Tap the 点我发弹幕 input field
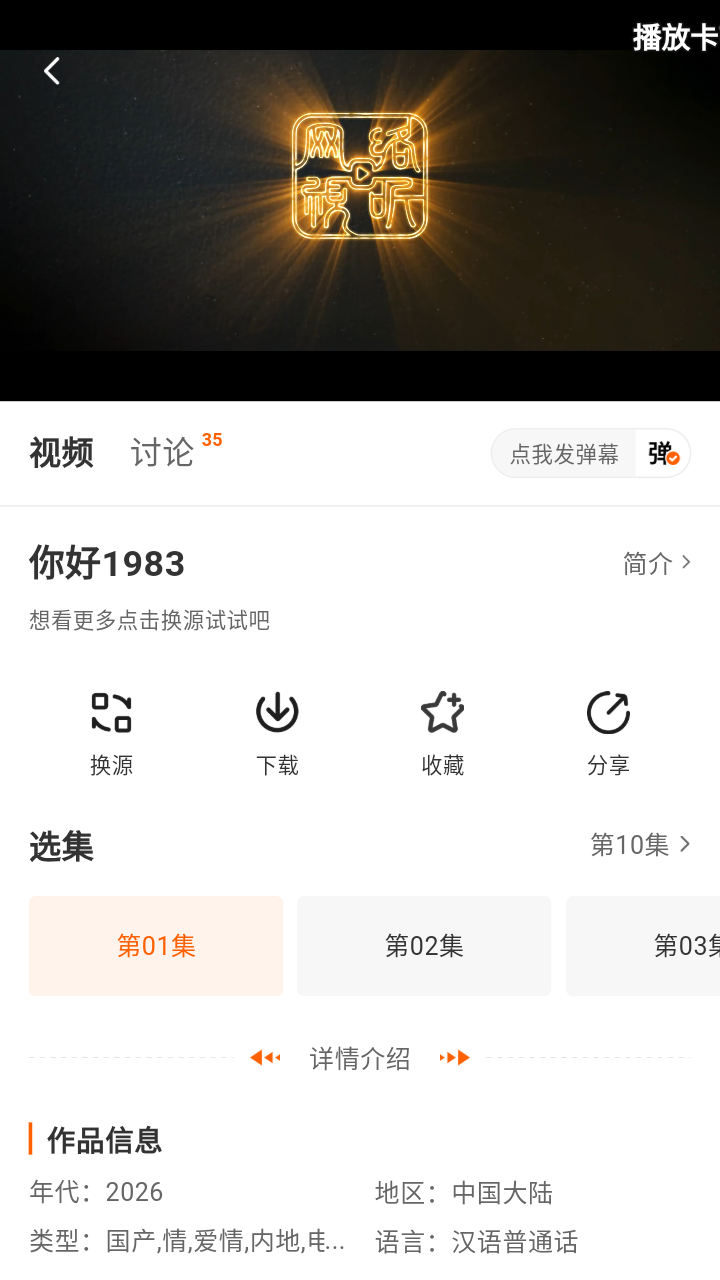 click(560, 453)
